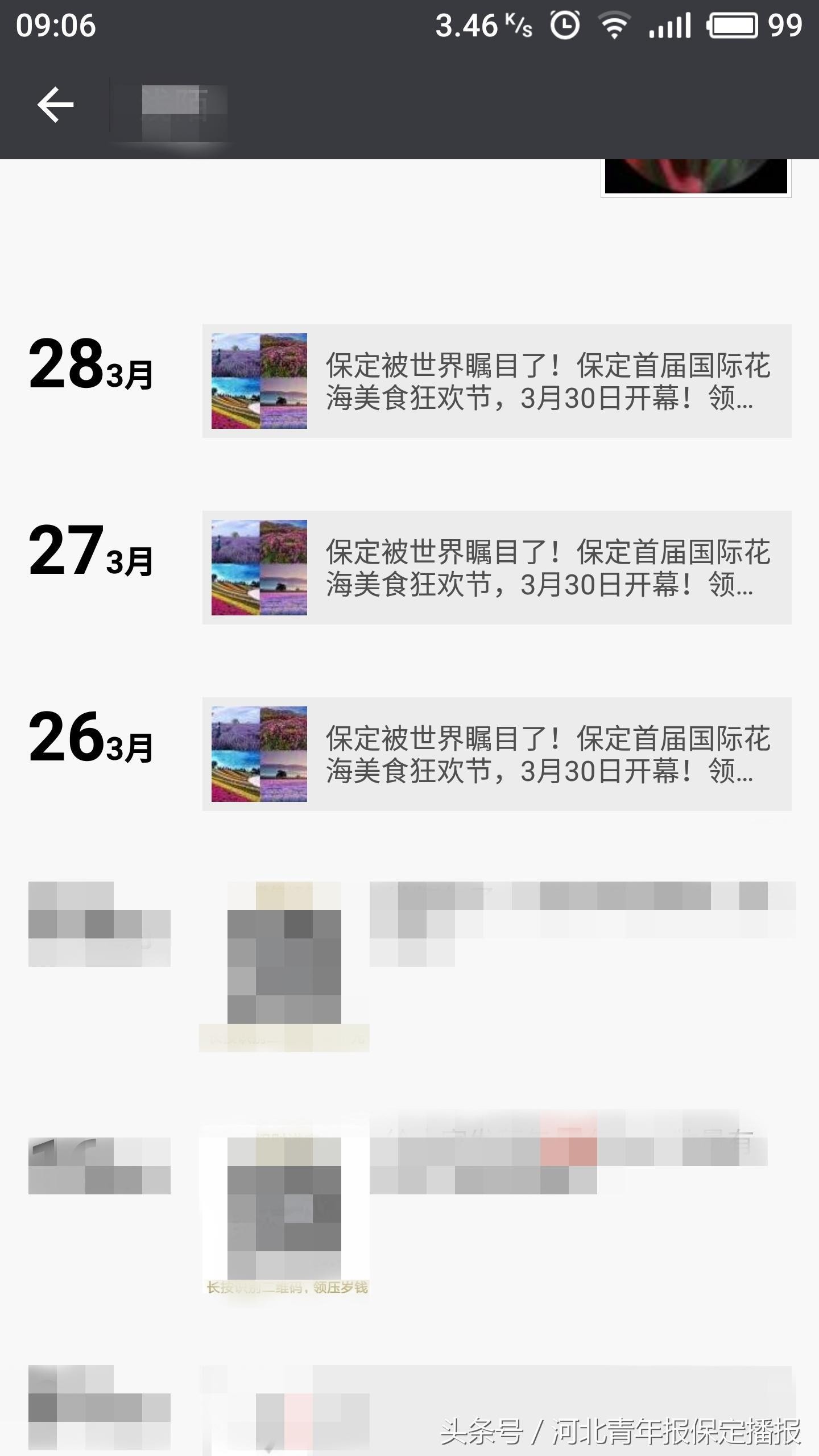
Task: Open the shared article posted on 26 March
Action: click(496, 754)
